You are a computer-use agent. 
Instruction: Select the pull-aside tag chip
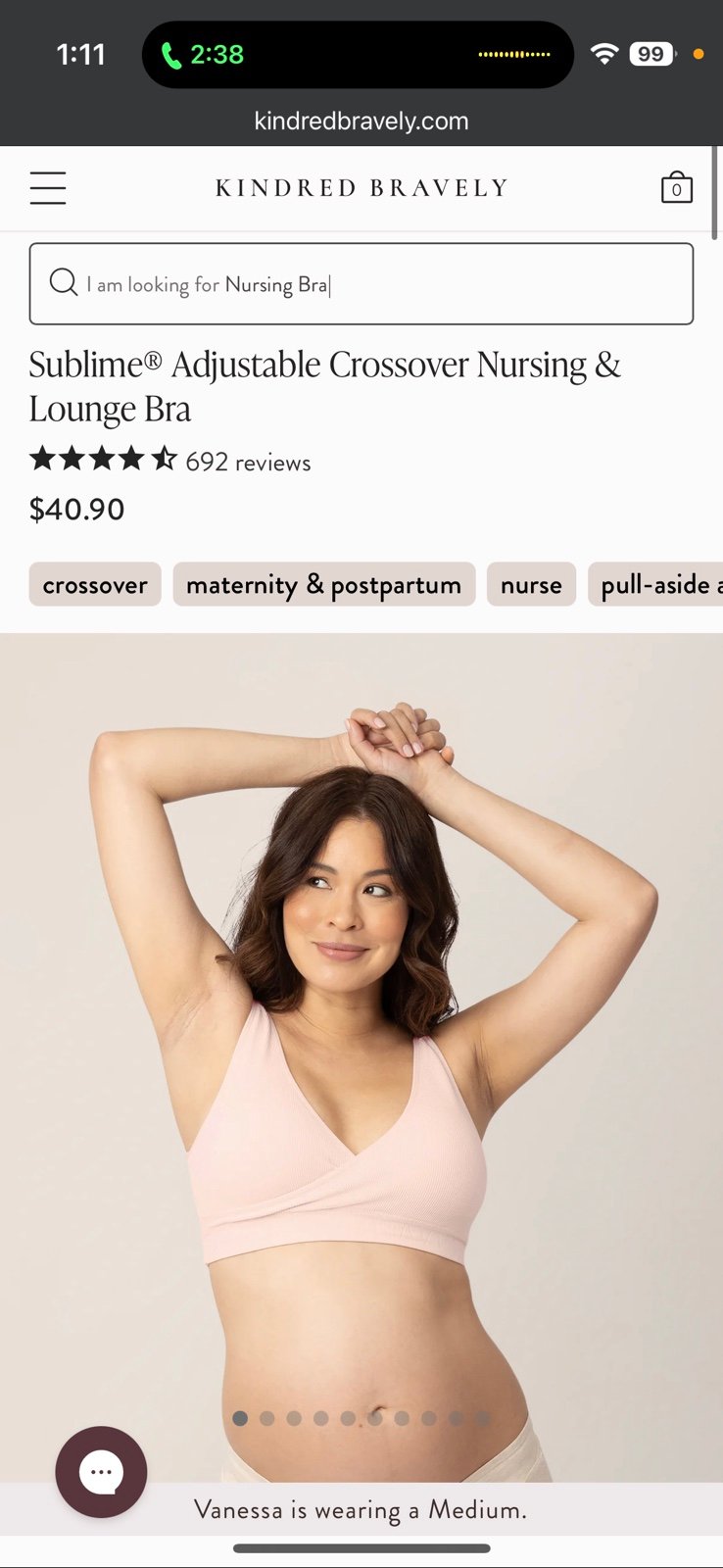[655, 585]
